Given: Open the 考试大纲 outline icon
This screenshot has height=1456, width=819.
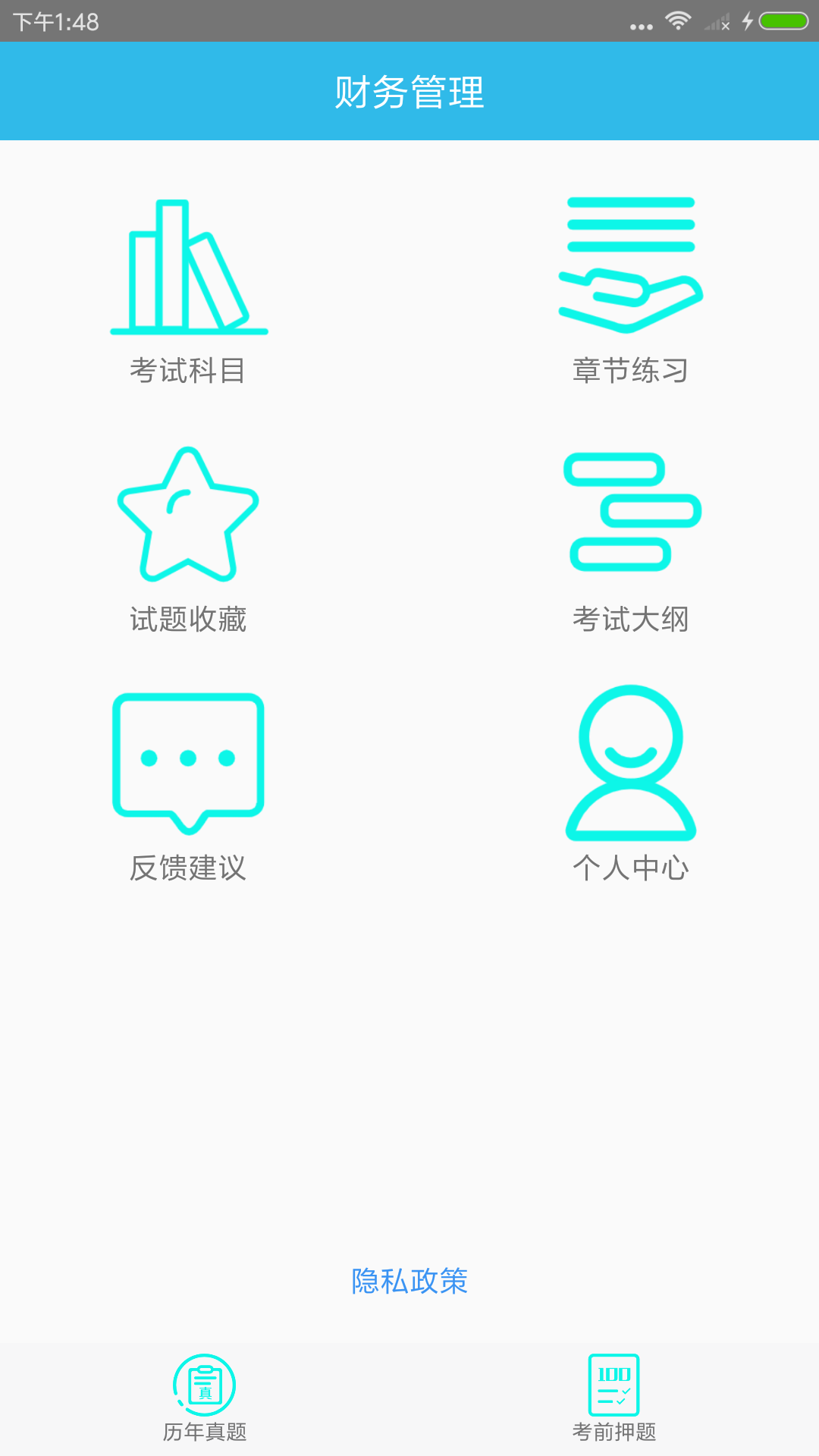Looking at the screenshot, I should tap(633, 512).
